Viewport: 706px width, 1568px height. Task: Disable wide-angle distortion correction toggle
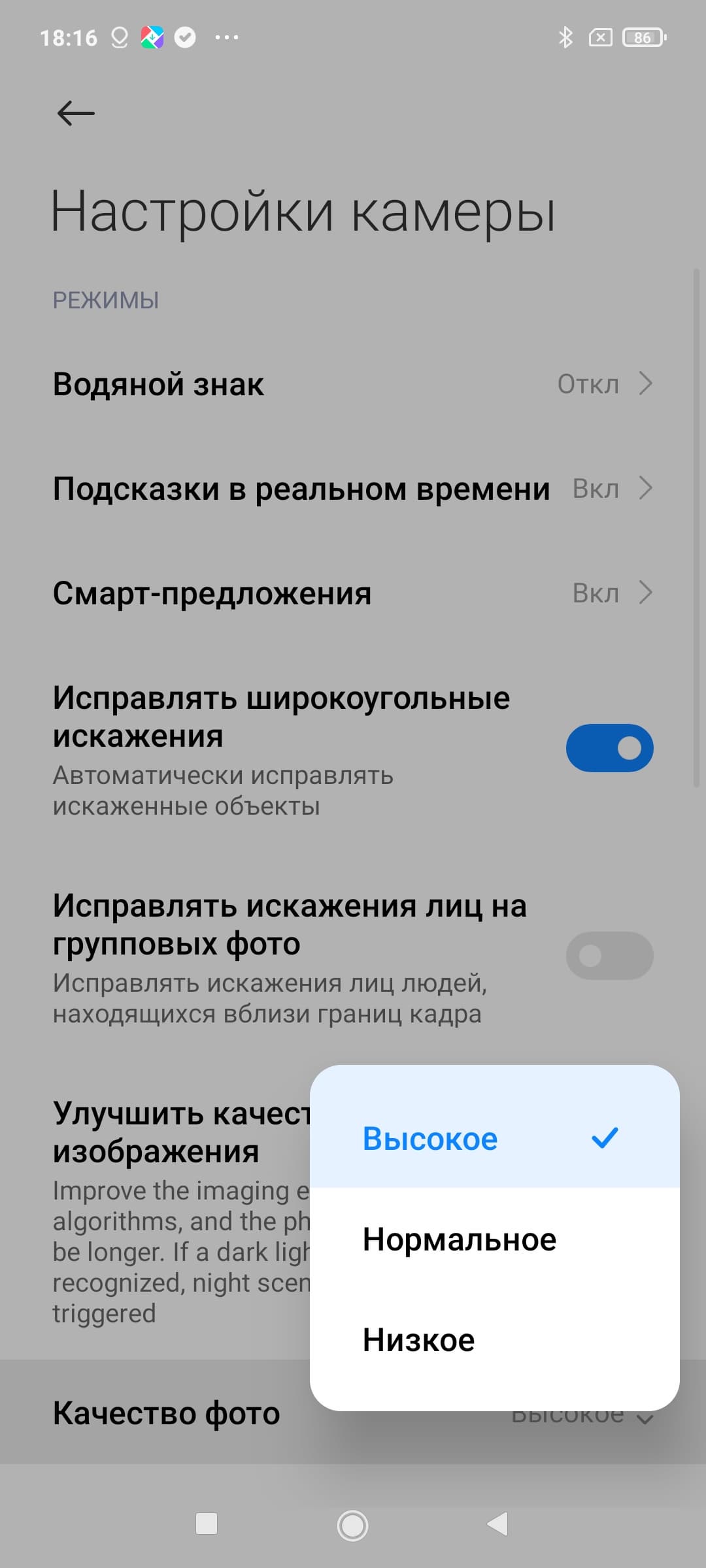tap(609, 748)
